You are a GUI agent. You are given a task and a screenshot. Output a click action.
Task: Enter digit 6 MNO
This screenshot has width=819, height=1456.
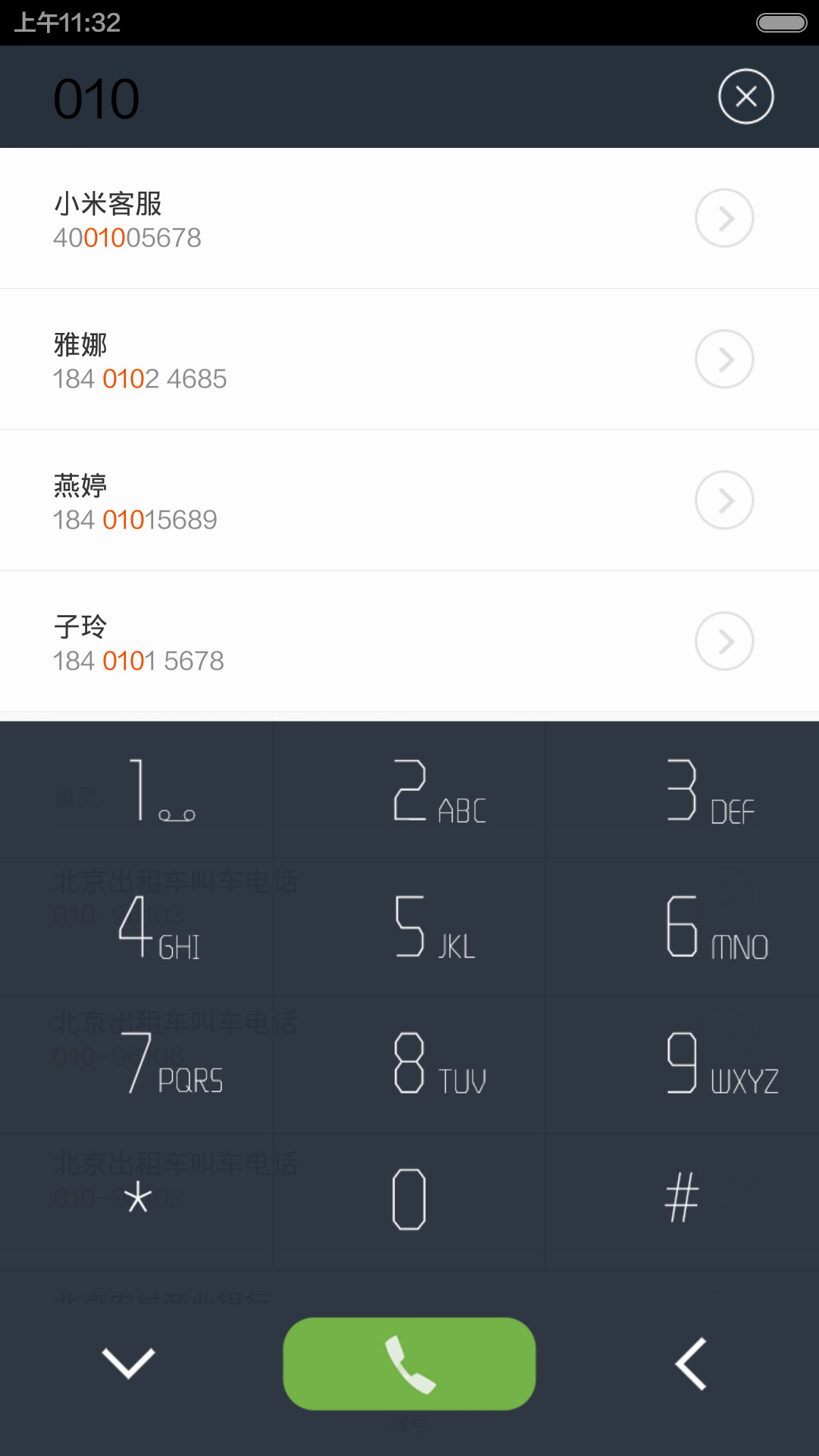(x=682, y=927)
